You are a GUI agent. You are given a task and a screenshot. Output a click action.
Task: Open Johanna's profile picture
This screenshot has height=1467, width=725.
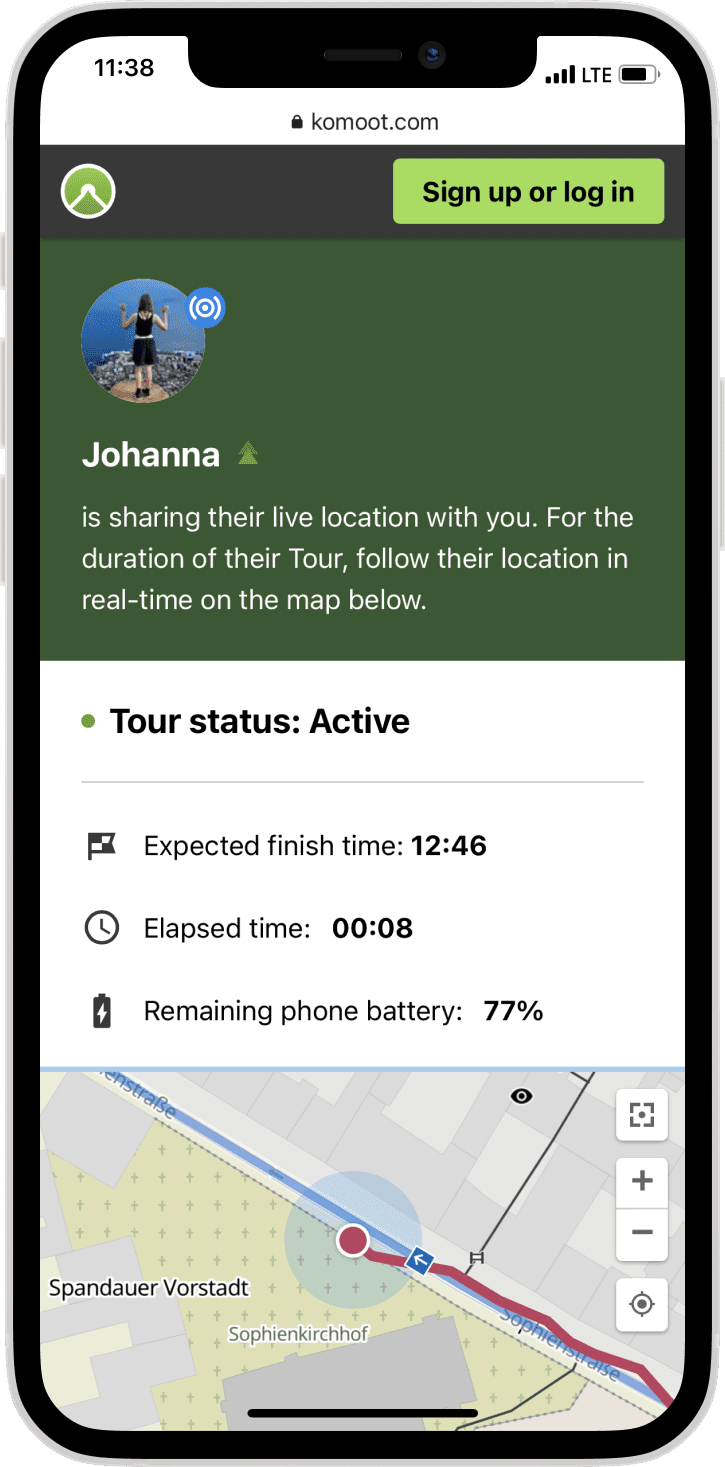pyautogui.click(x=143, y=341)
